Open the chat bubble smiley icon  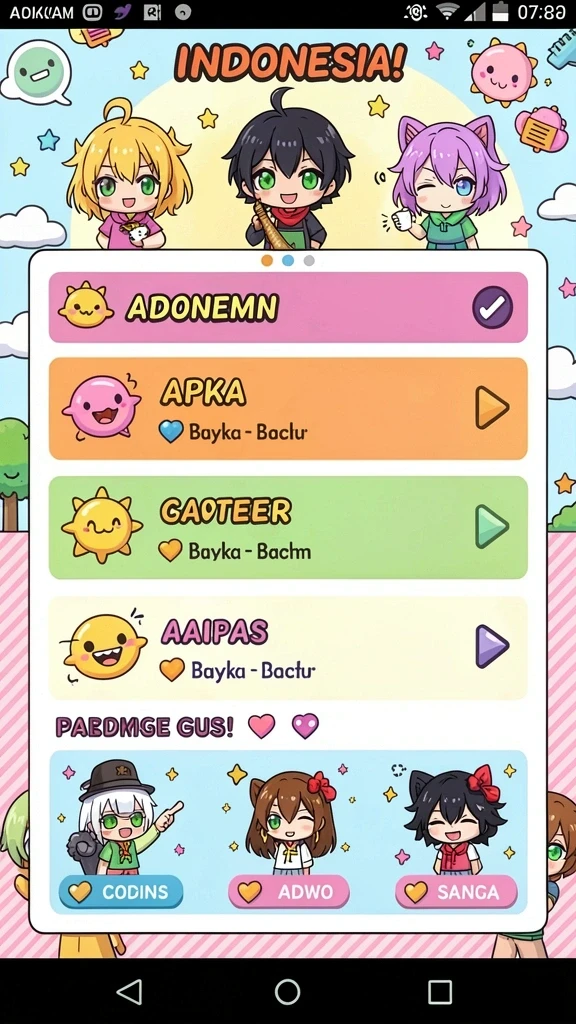point(37,72)
